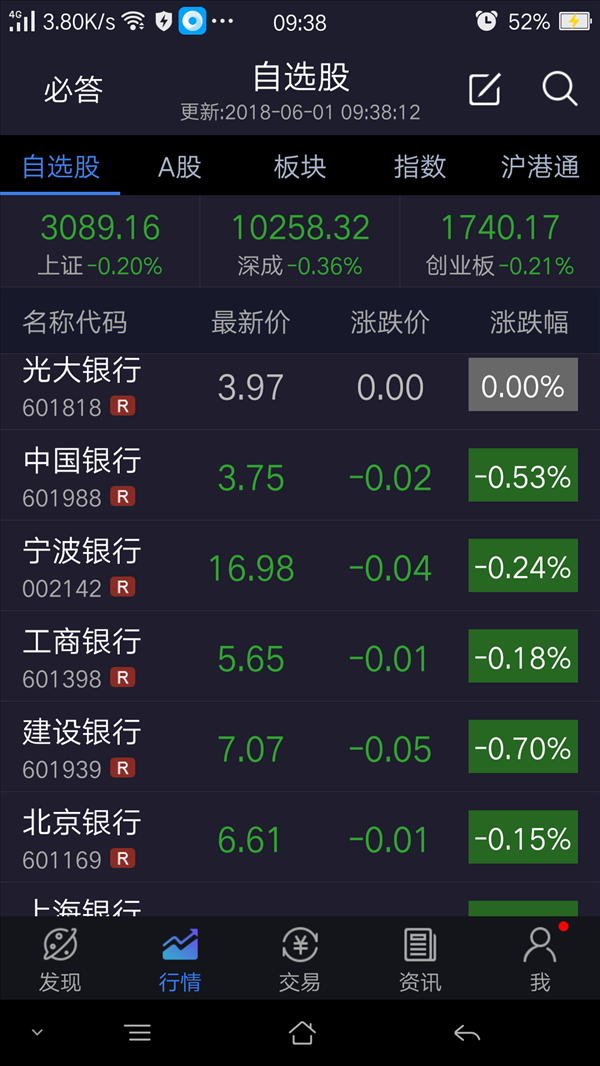Tap 必答 in the header
The image size is (600, 1066).
(73, 89)
